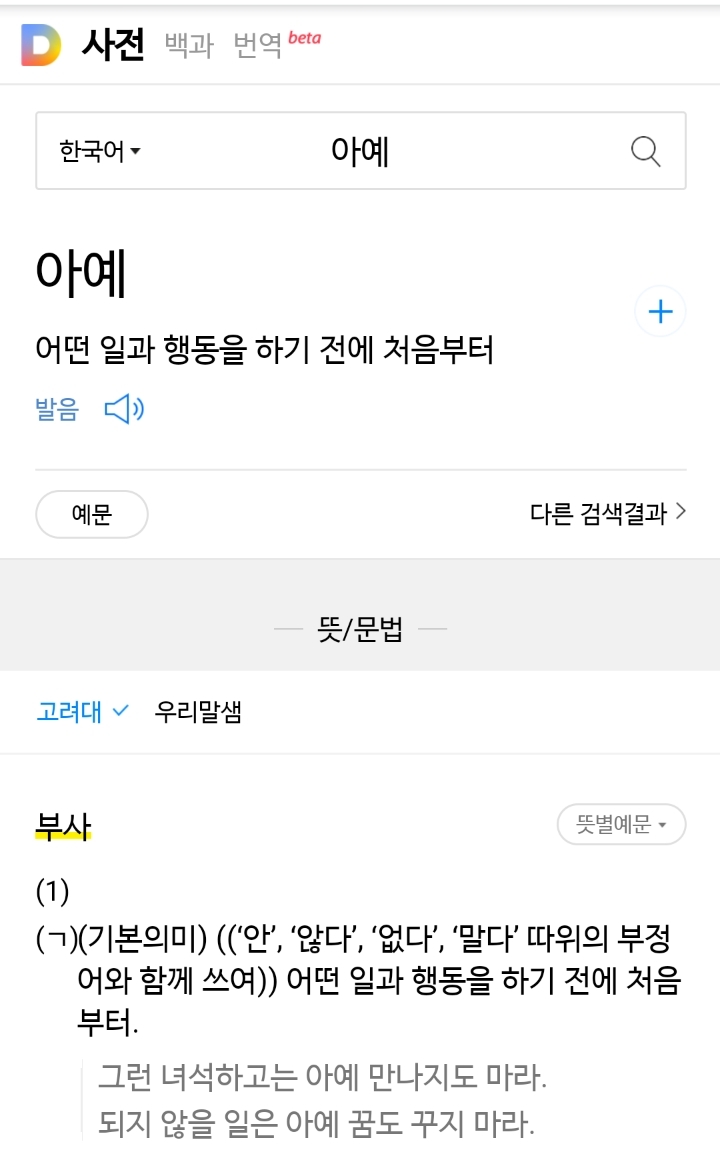The image size is (720, 1156).
Task: Switch to the 백과 tab
Action: 189,46
